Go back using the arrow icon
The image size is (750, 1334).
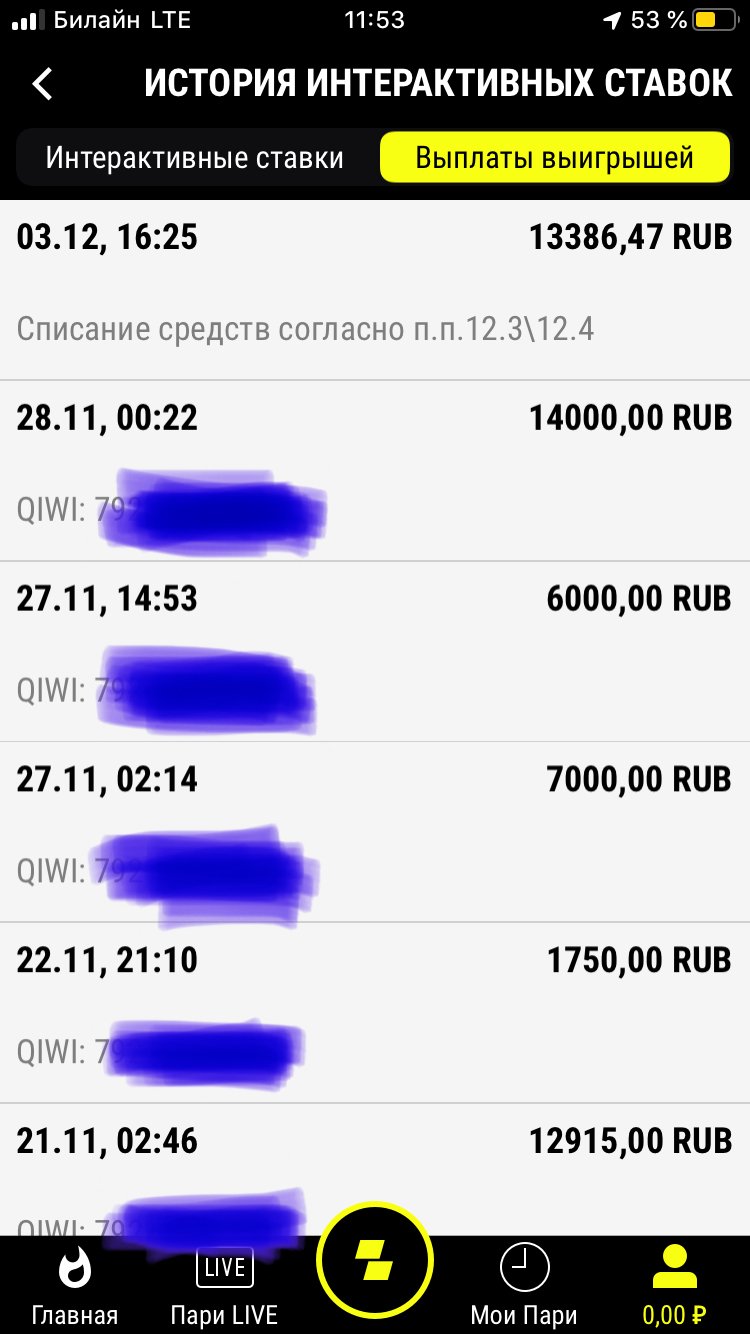42,84
